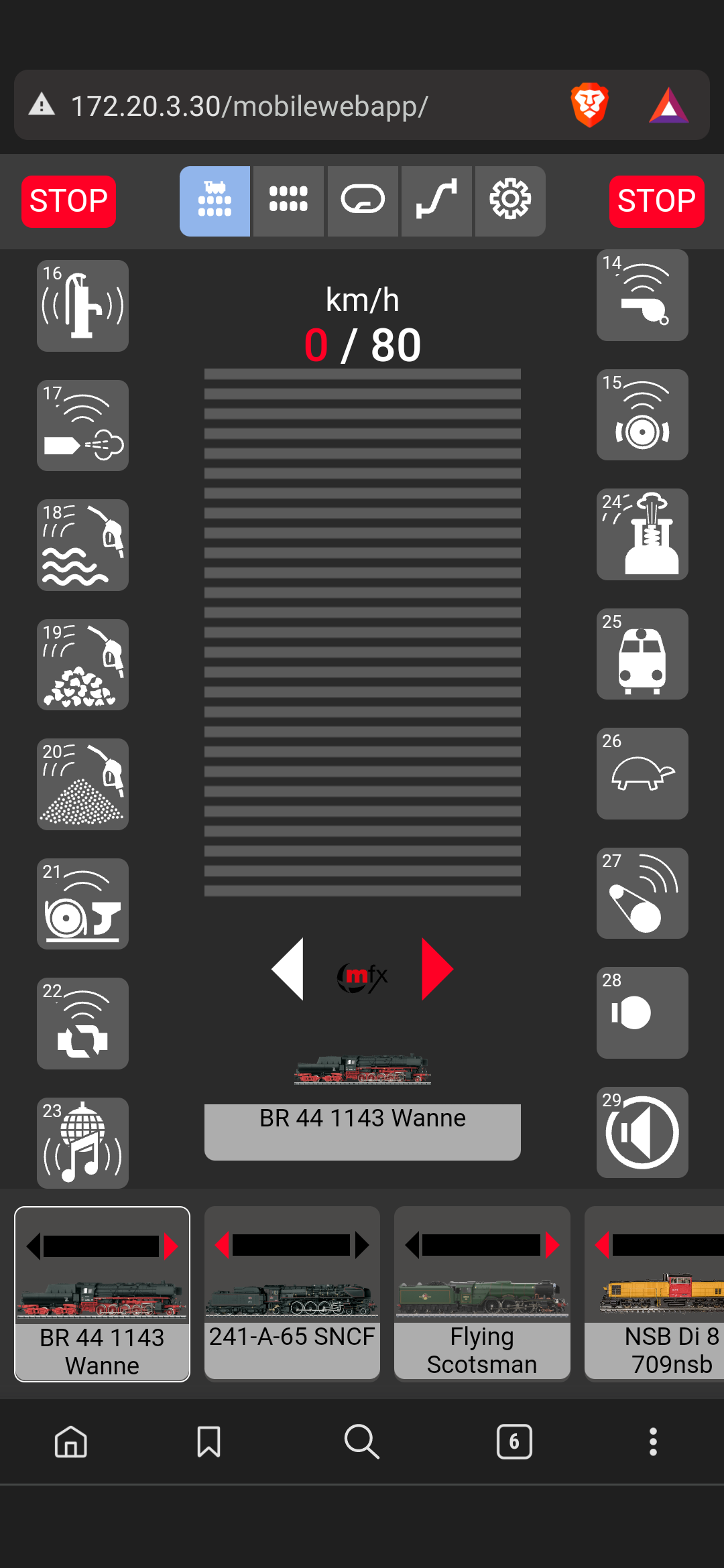The image size is (724, 1568).
Task: Activate function 25 train front light
Action: (x=642, y=654)
